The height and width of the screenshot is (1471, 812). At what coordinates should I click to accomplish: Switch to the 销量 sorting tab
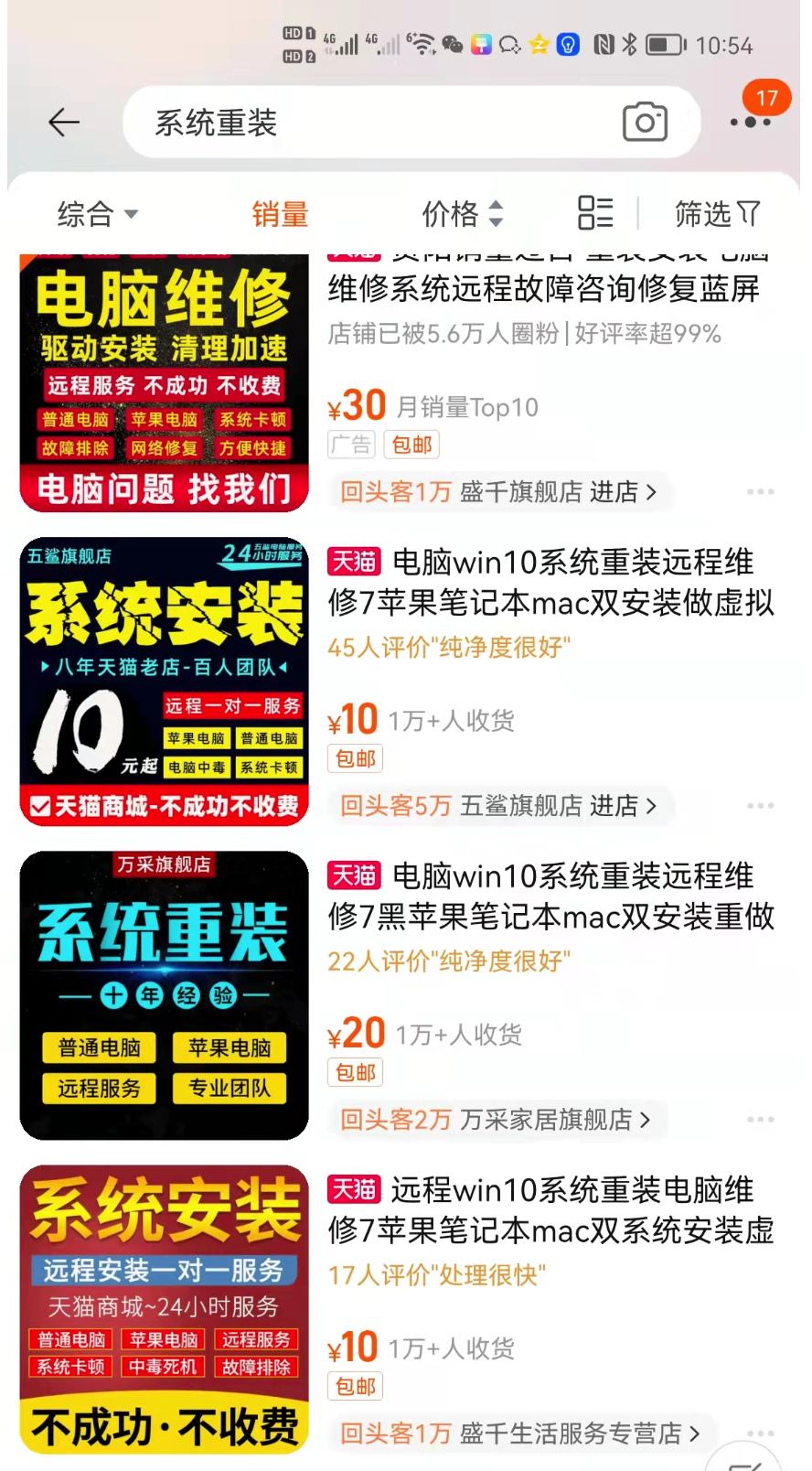point(280,214)
